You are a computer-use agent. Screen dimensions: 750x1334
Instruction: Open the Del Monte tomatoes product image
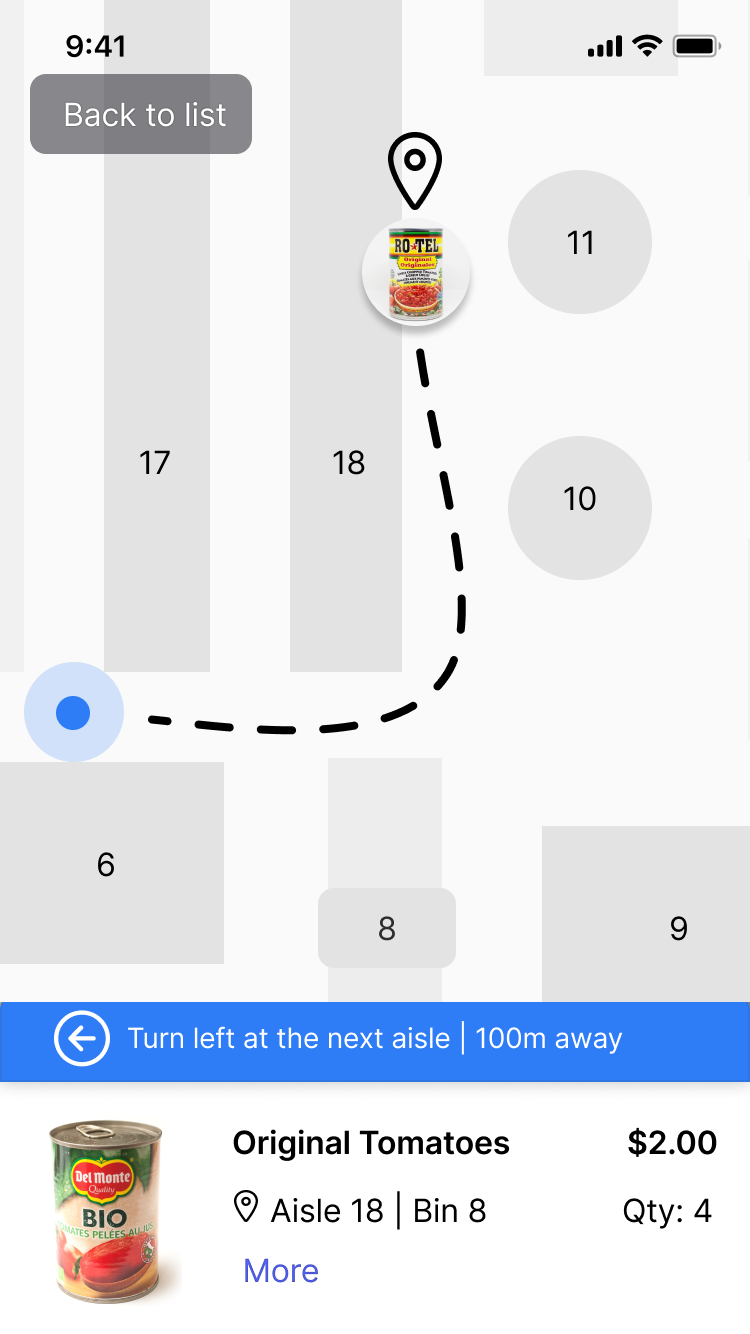coord(108,1211)
